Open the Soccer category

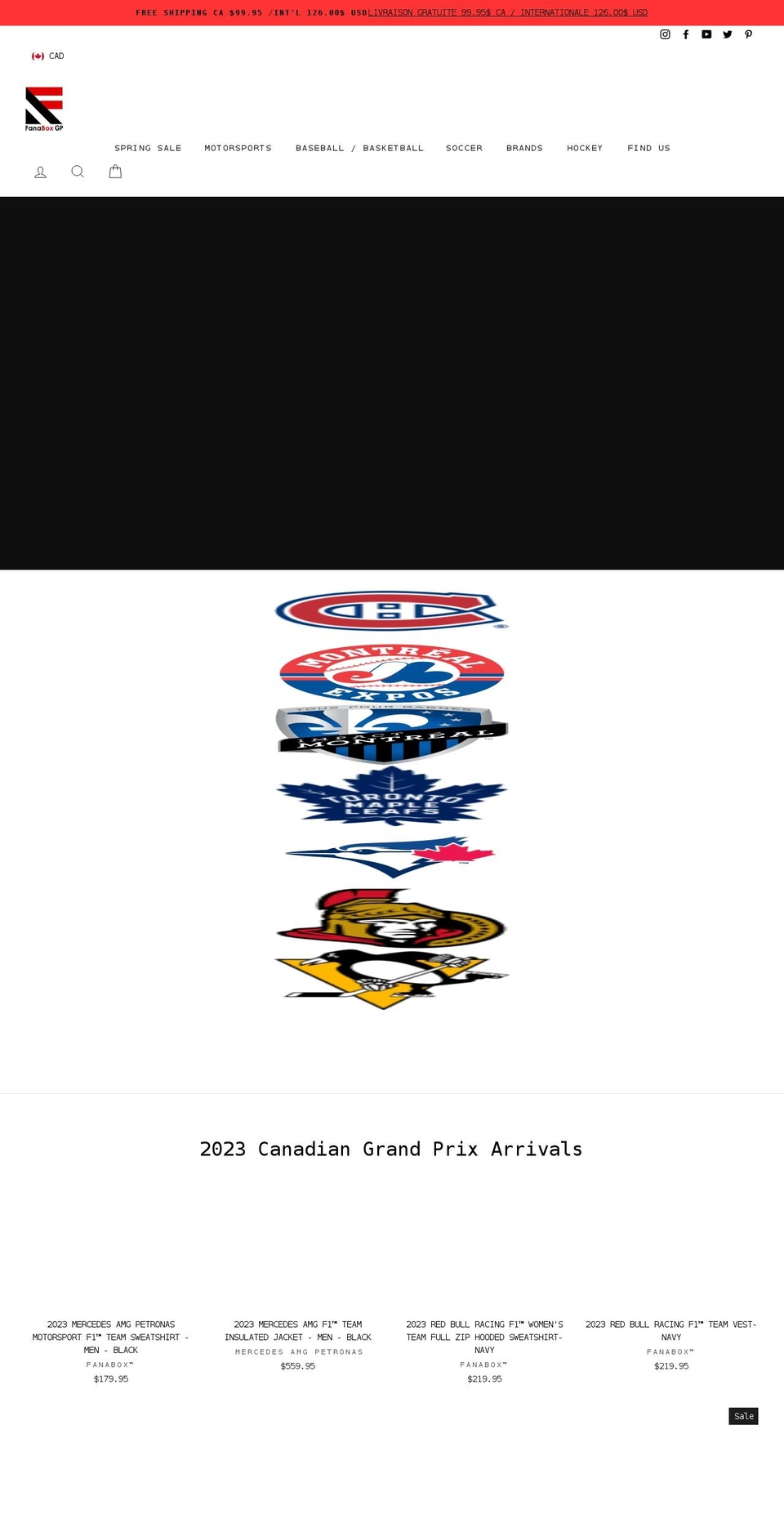tap(464, 148)
